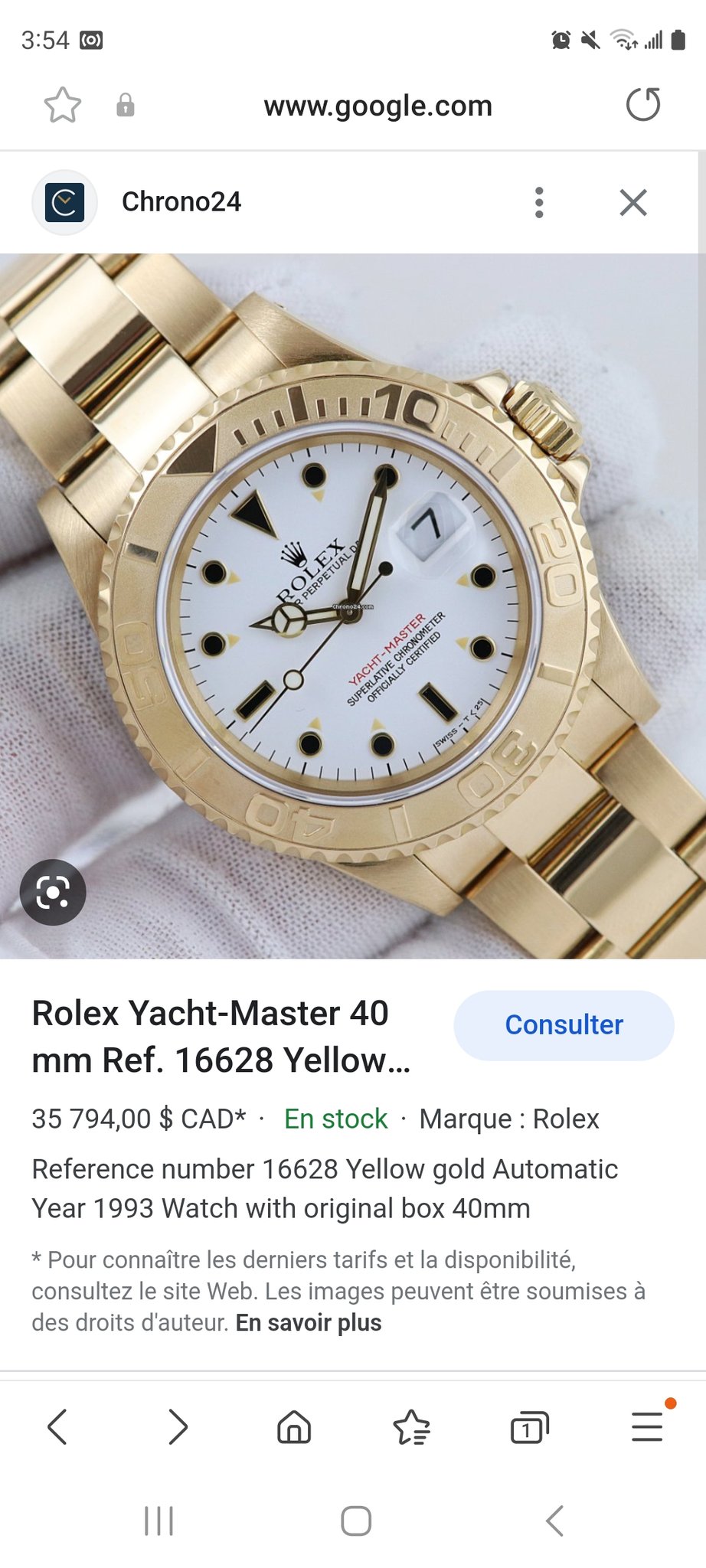Image resolution: width=706 pixels, height=1568 pixels.
Task: Open the Chrono24 source site
Action: pos(181,202)
